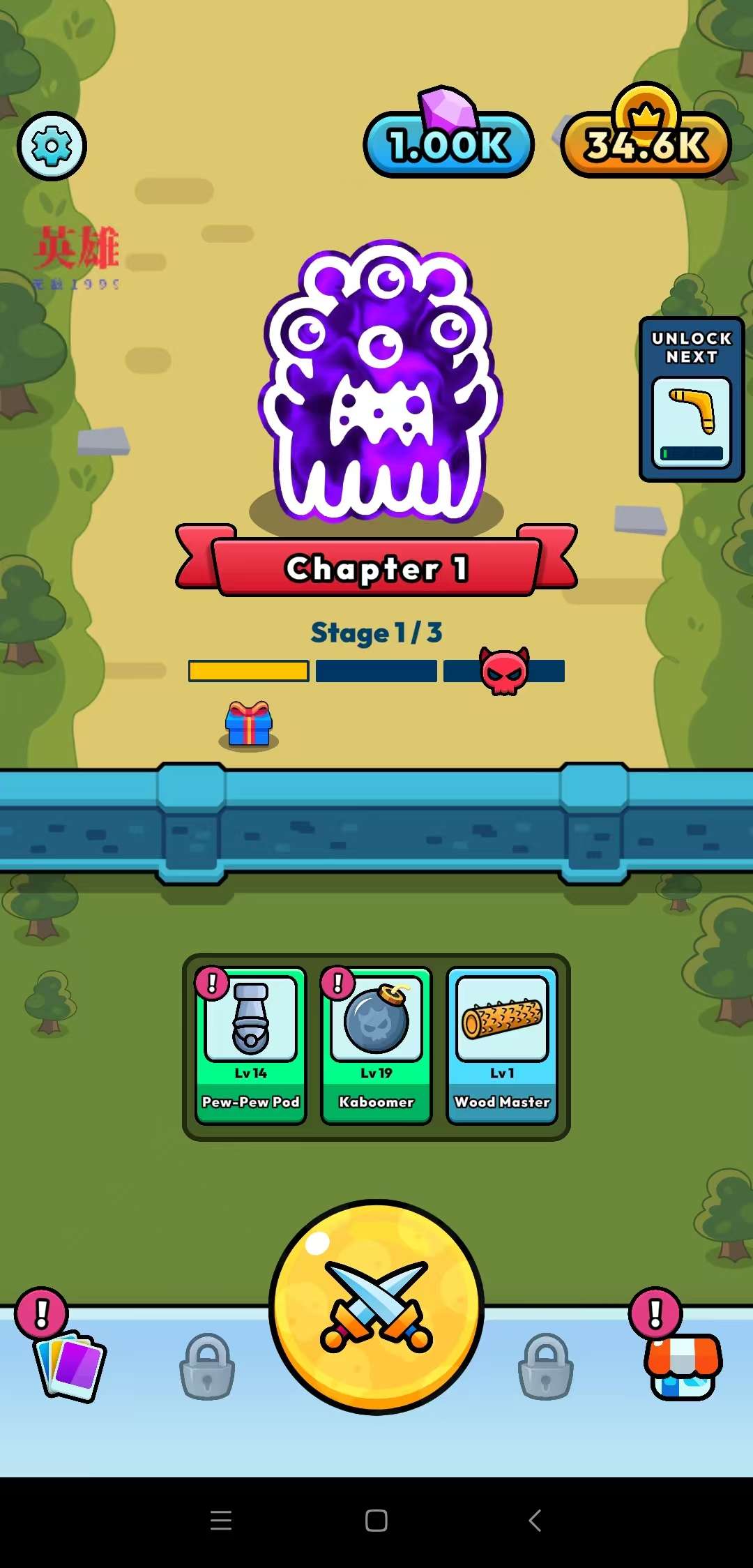This screenshot has height=1568, width=753.
Task: Tap the purple gem balance
Action: [x=449, y=144]
